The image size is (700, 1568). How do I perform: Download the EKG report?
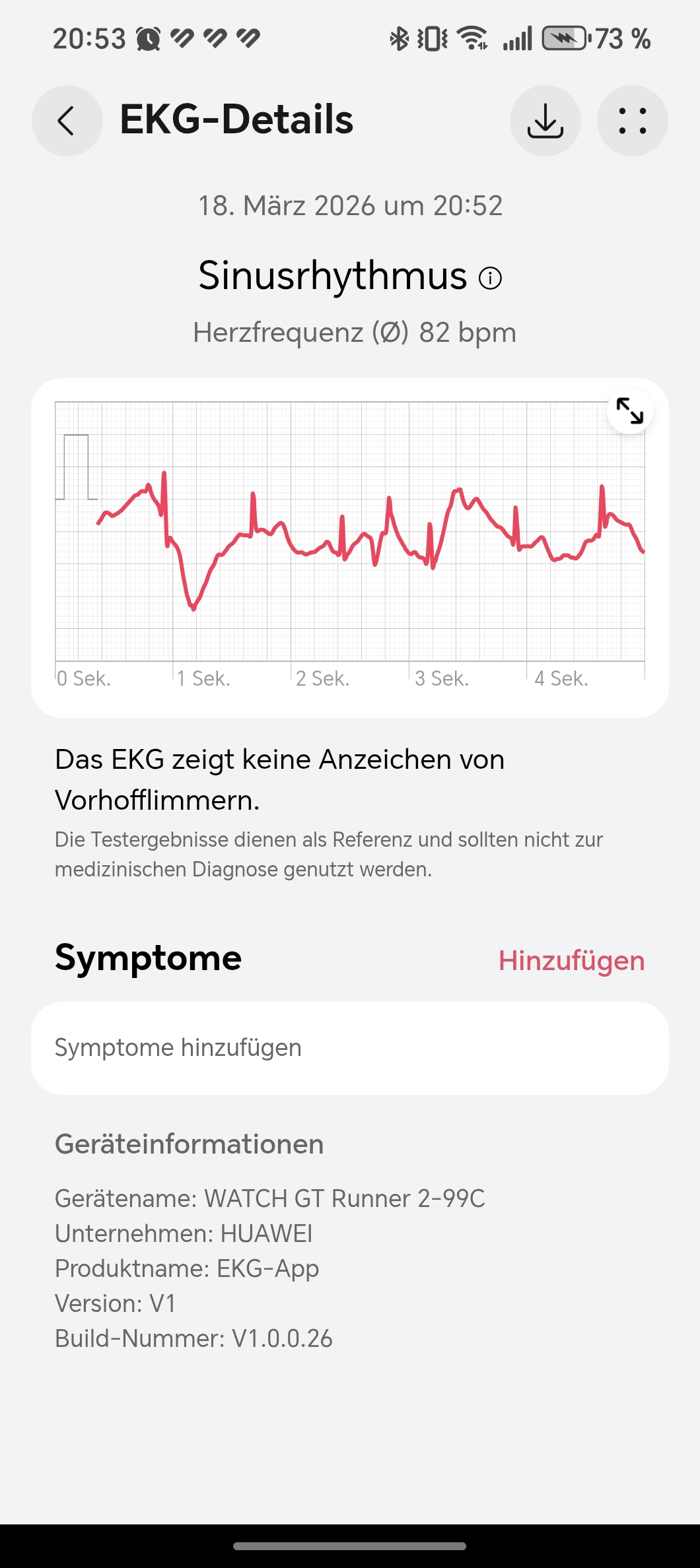click(545, 121)
